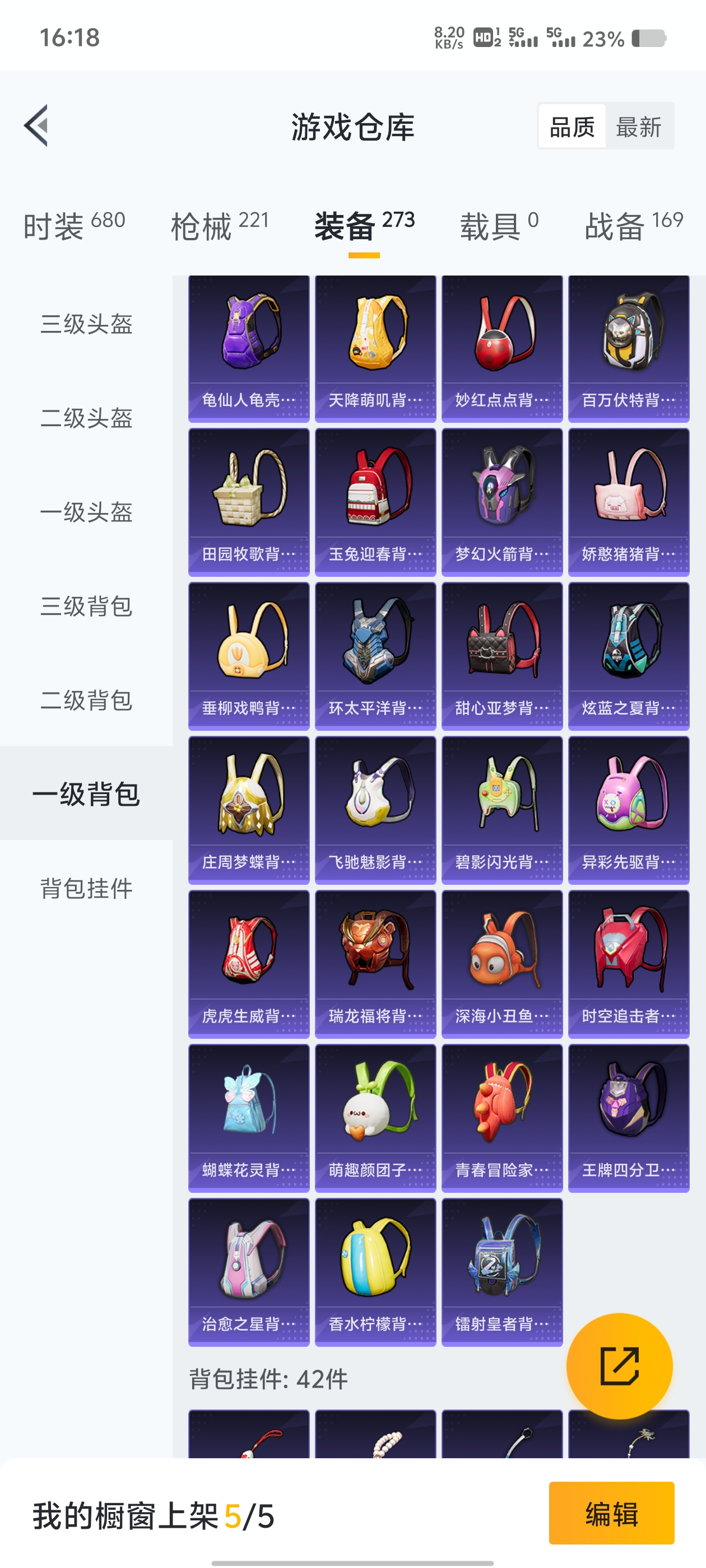Screen dimensions: 706x1568
Task: Select 一级头盔 in the side list
Action: click(x=86, y=512)
